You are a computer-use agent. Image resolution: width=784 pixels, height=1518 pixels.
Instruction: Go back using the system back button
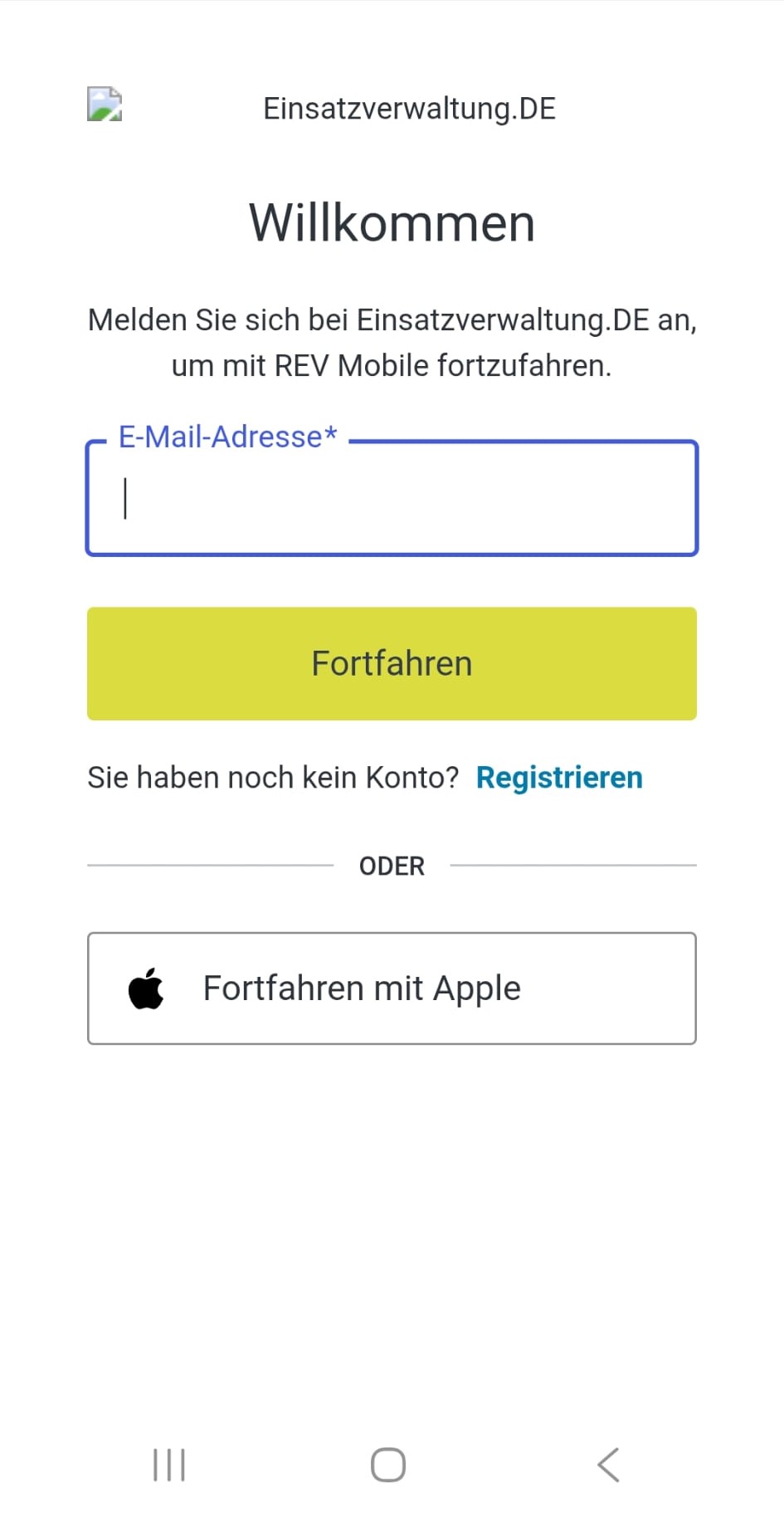609,1465
